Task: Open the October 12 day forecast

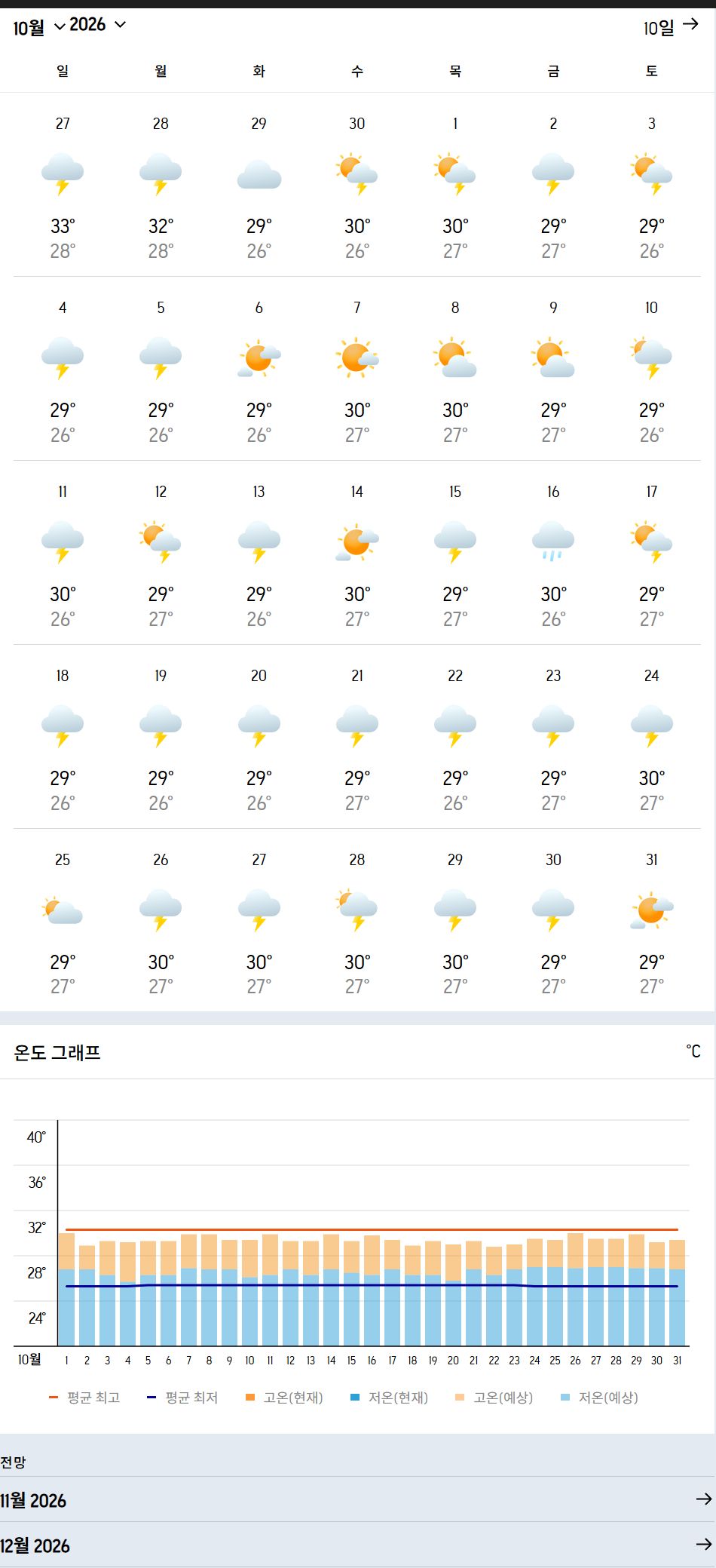Action: pyautogui.click(x=161, y=554)
